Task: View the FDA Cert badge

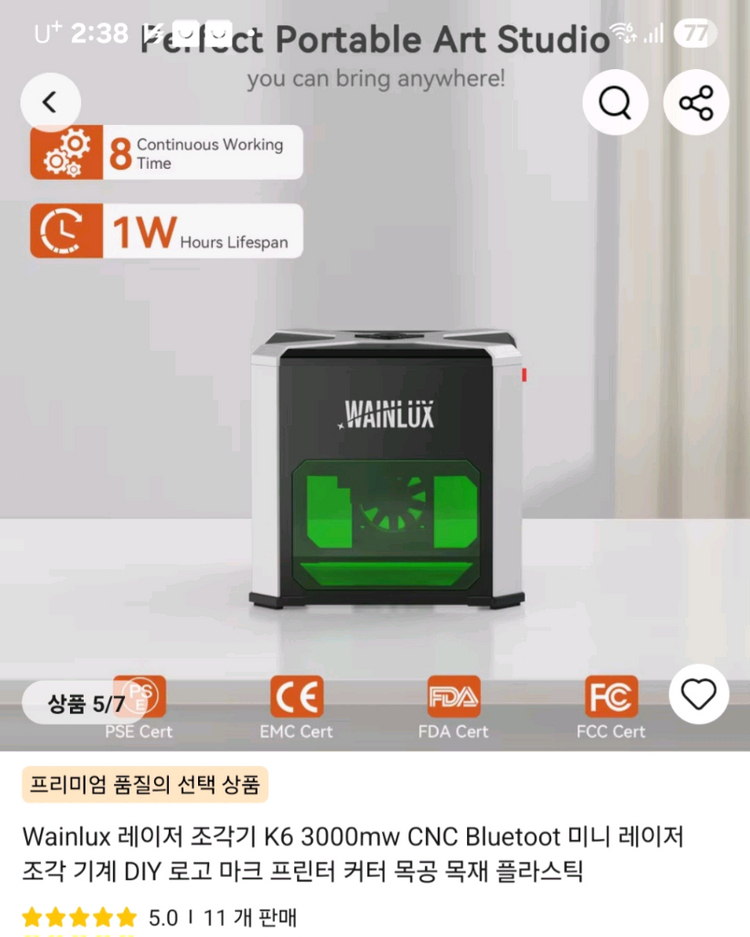Action: click(x=453, y=697)
